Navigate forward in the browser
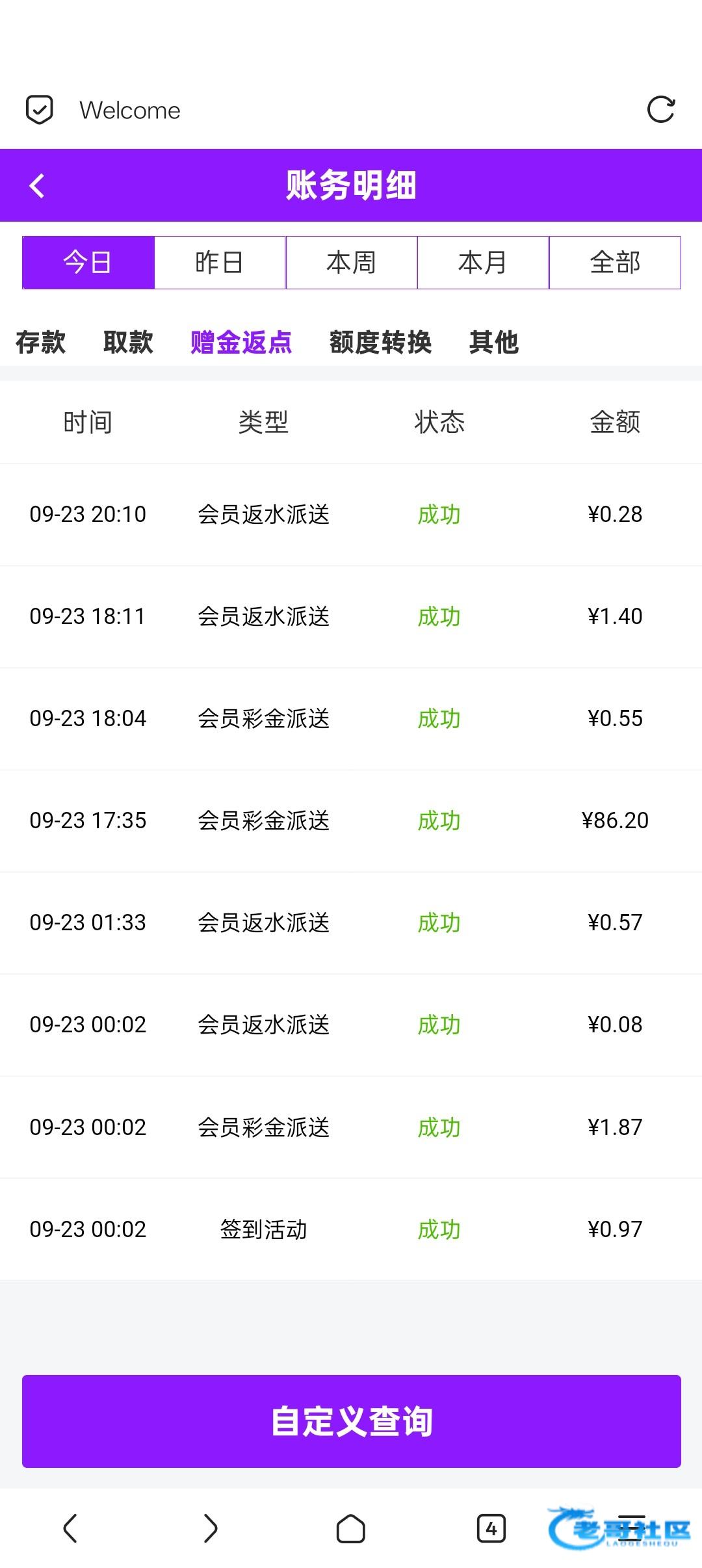Screen dimensions: 702x1568 click(x=210, y=1528)
